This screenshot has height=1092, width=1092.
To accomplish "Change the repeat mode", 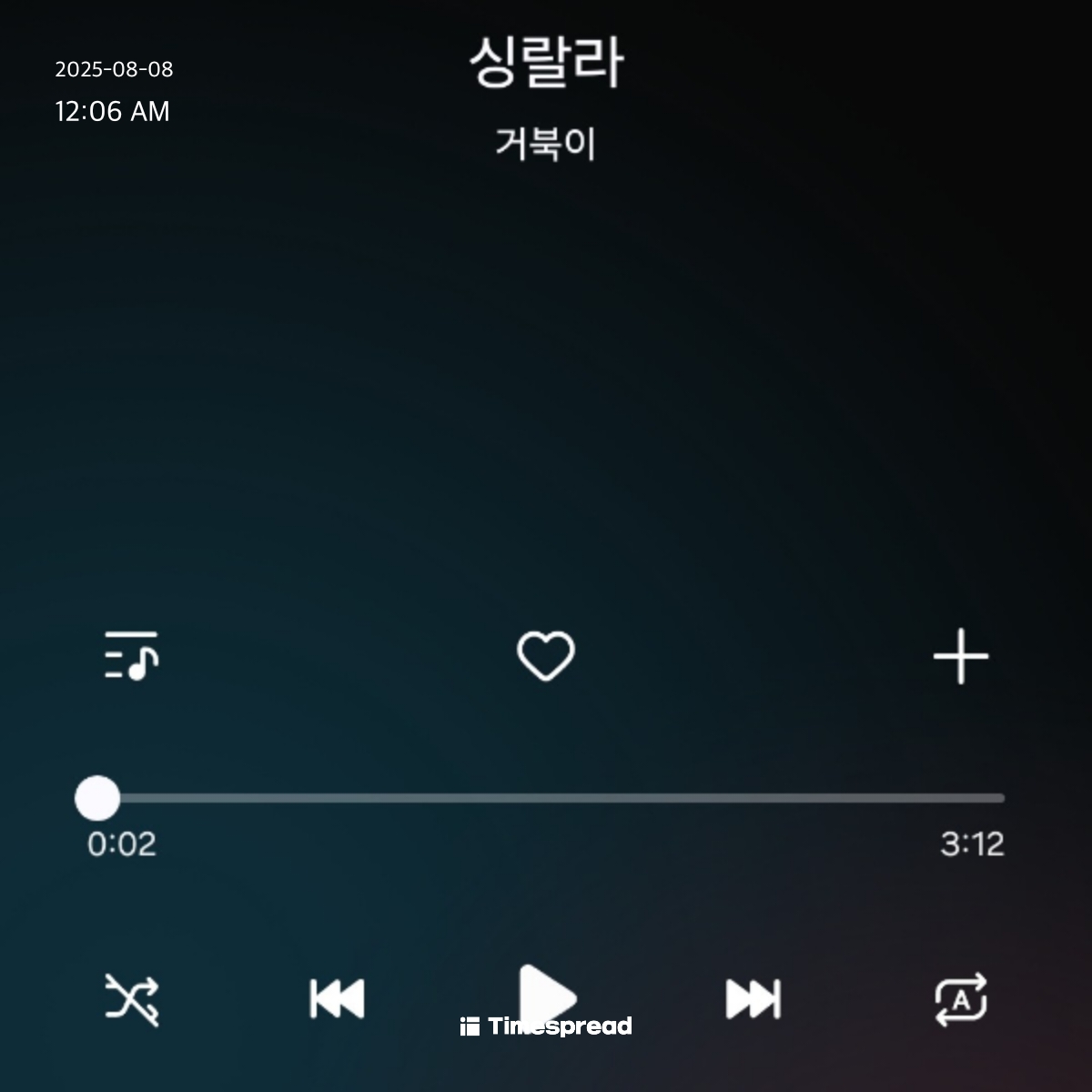I will pos(961,999).
